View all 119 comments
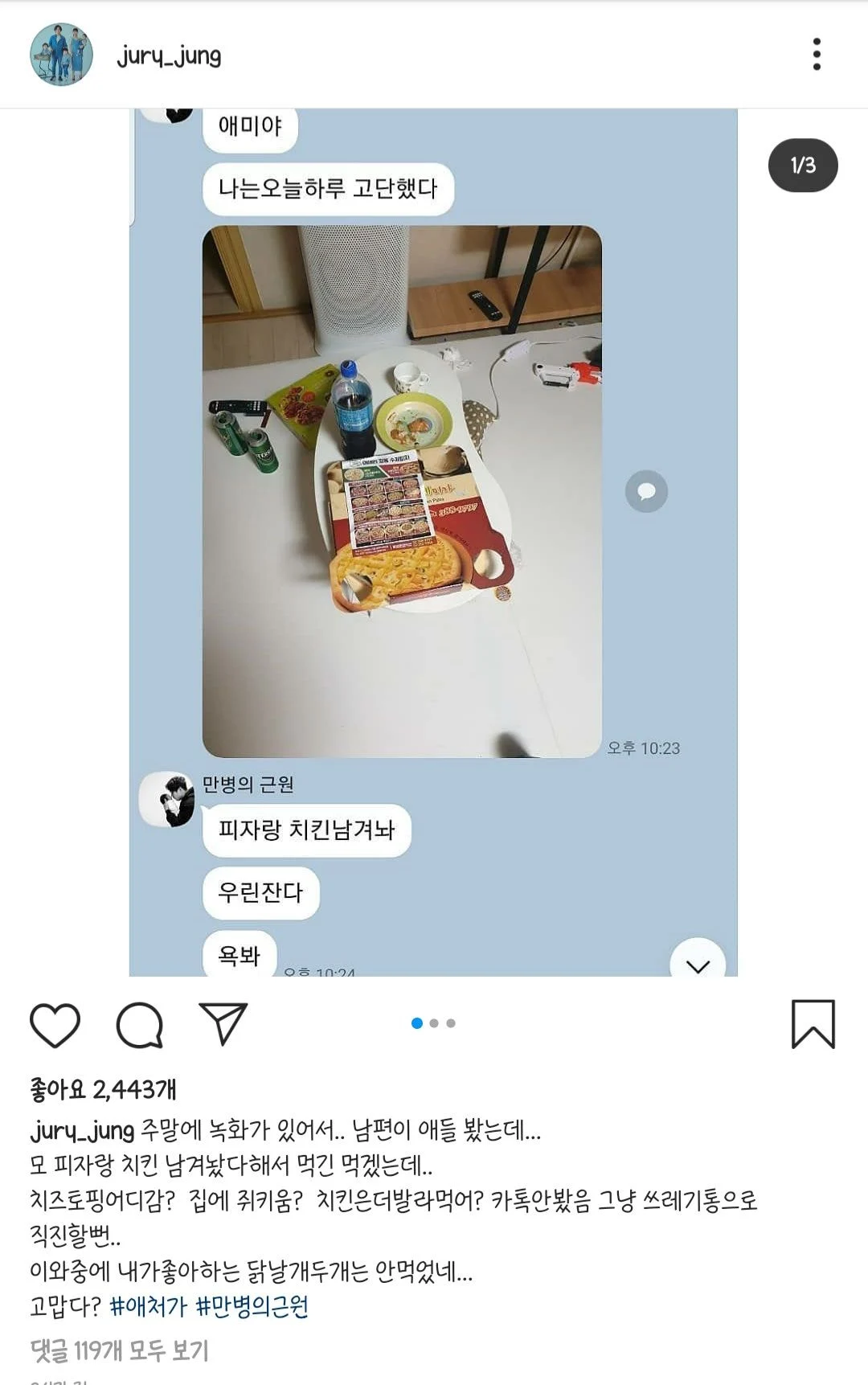This screenshot has width=868, height=1385. pos(119,1350)
